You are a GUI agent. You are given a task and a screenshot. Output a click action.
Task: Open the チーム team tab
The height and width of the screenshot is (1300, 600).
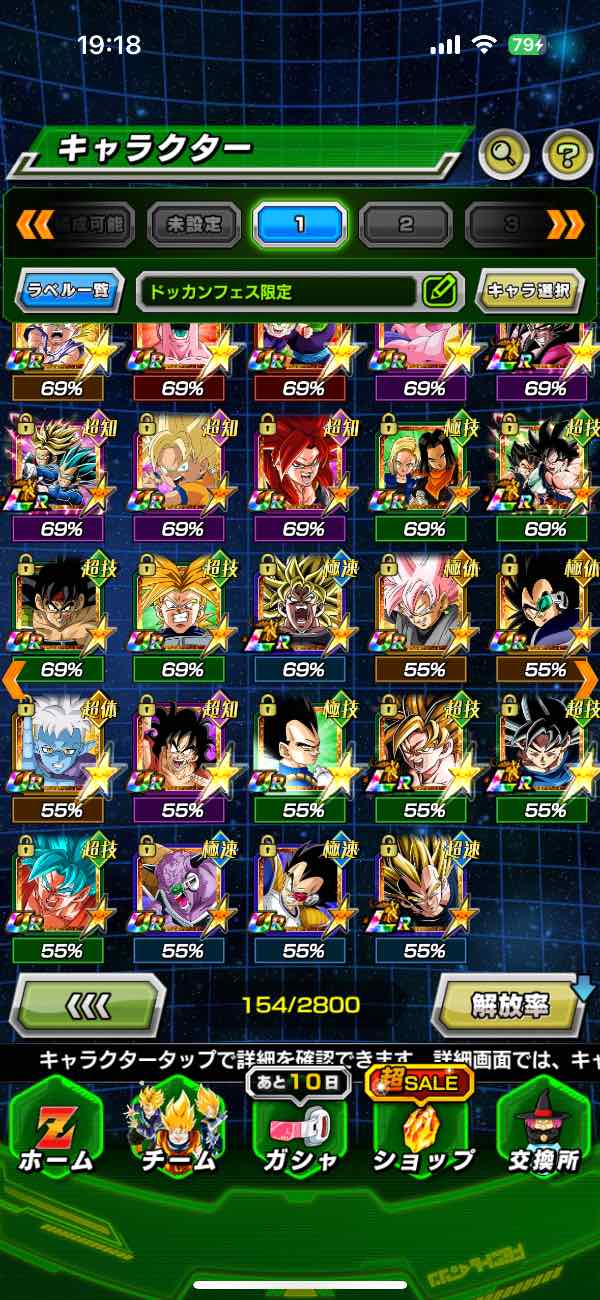(177, 1128)
